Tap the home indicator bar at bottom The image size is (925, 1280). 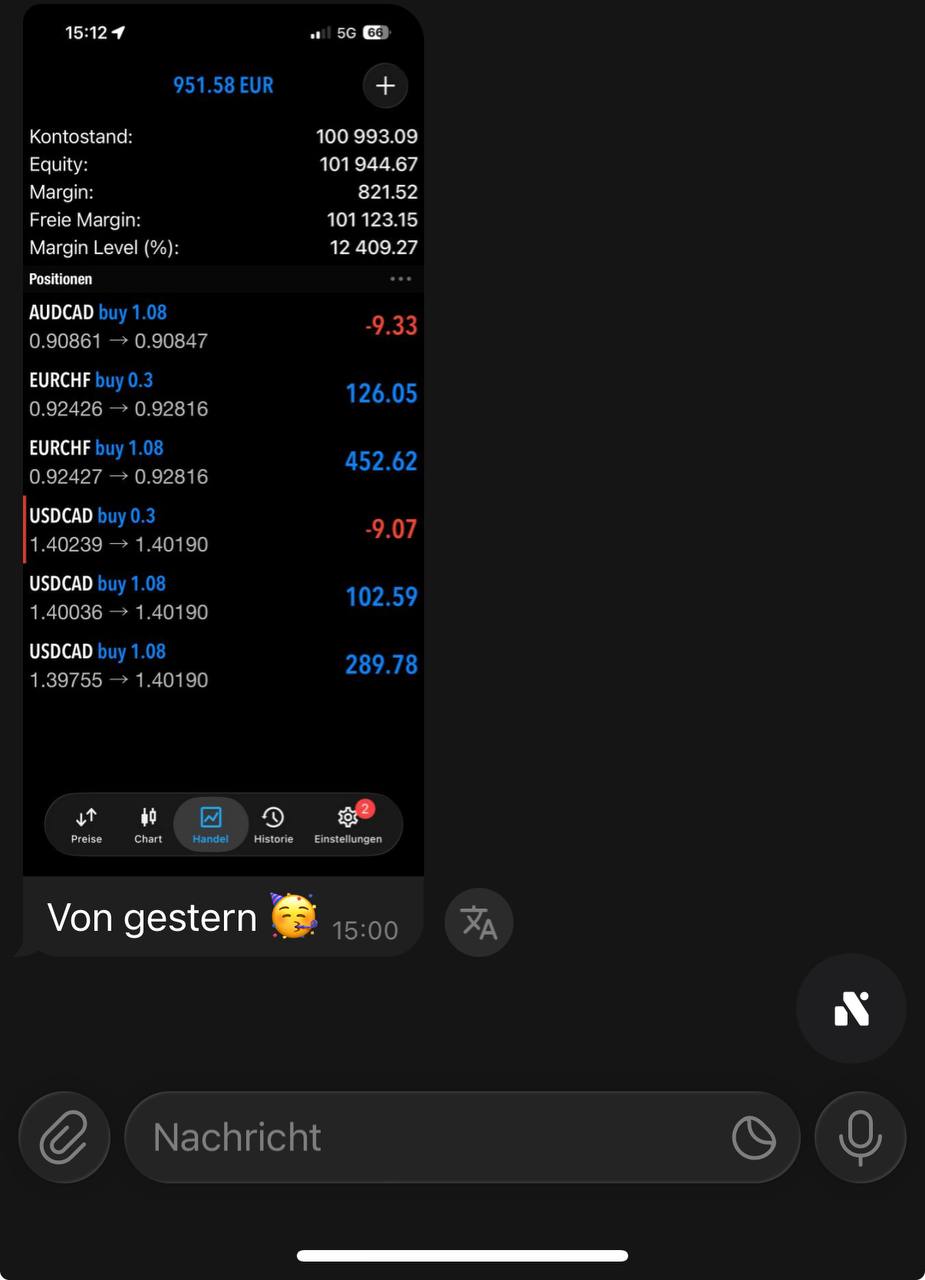(462, 1255)
